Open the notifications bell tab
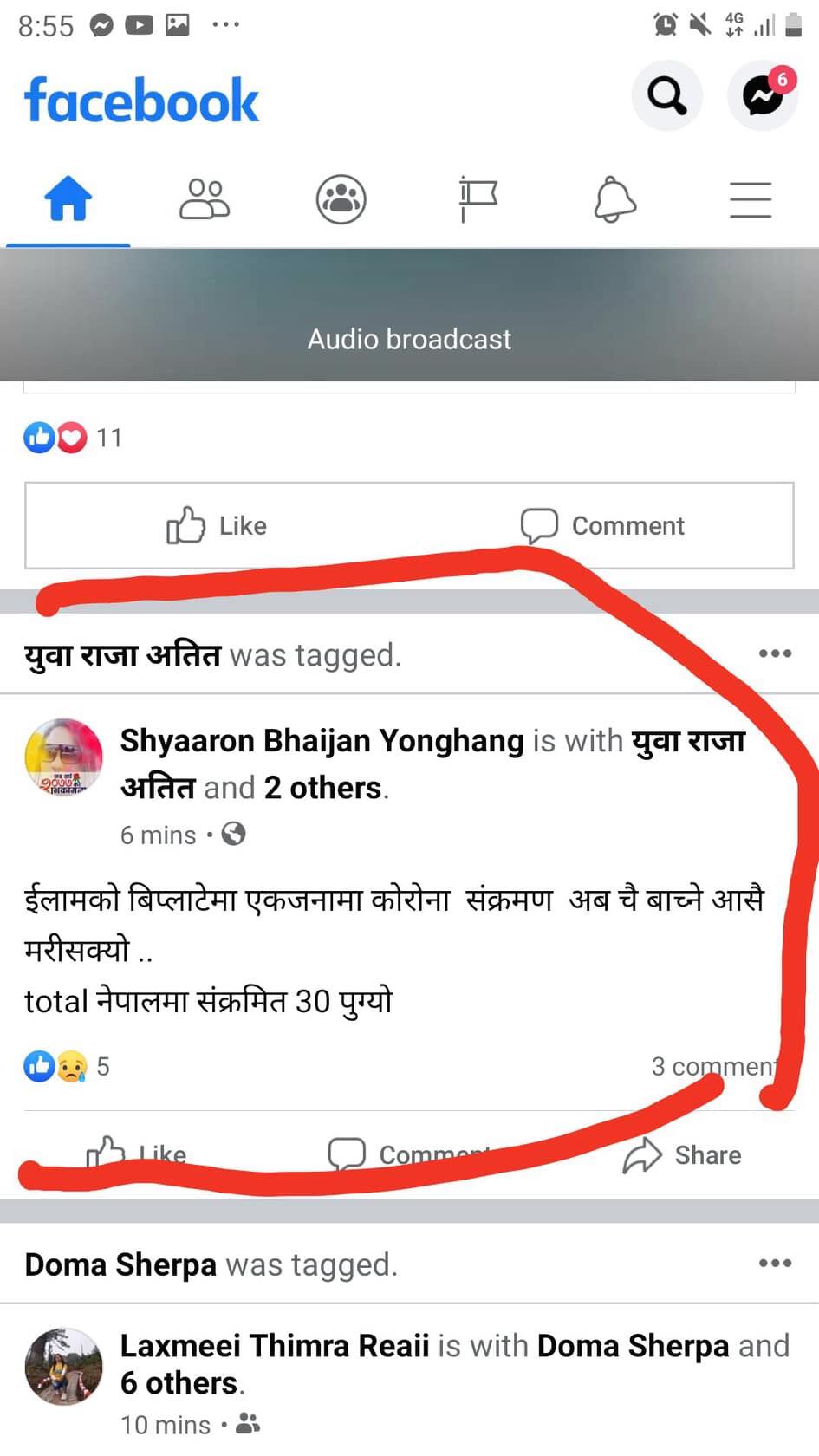This screenshot has width=819, height=1456. (614, 199)
